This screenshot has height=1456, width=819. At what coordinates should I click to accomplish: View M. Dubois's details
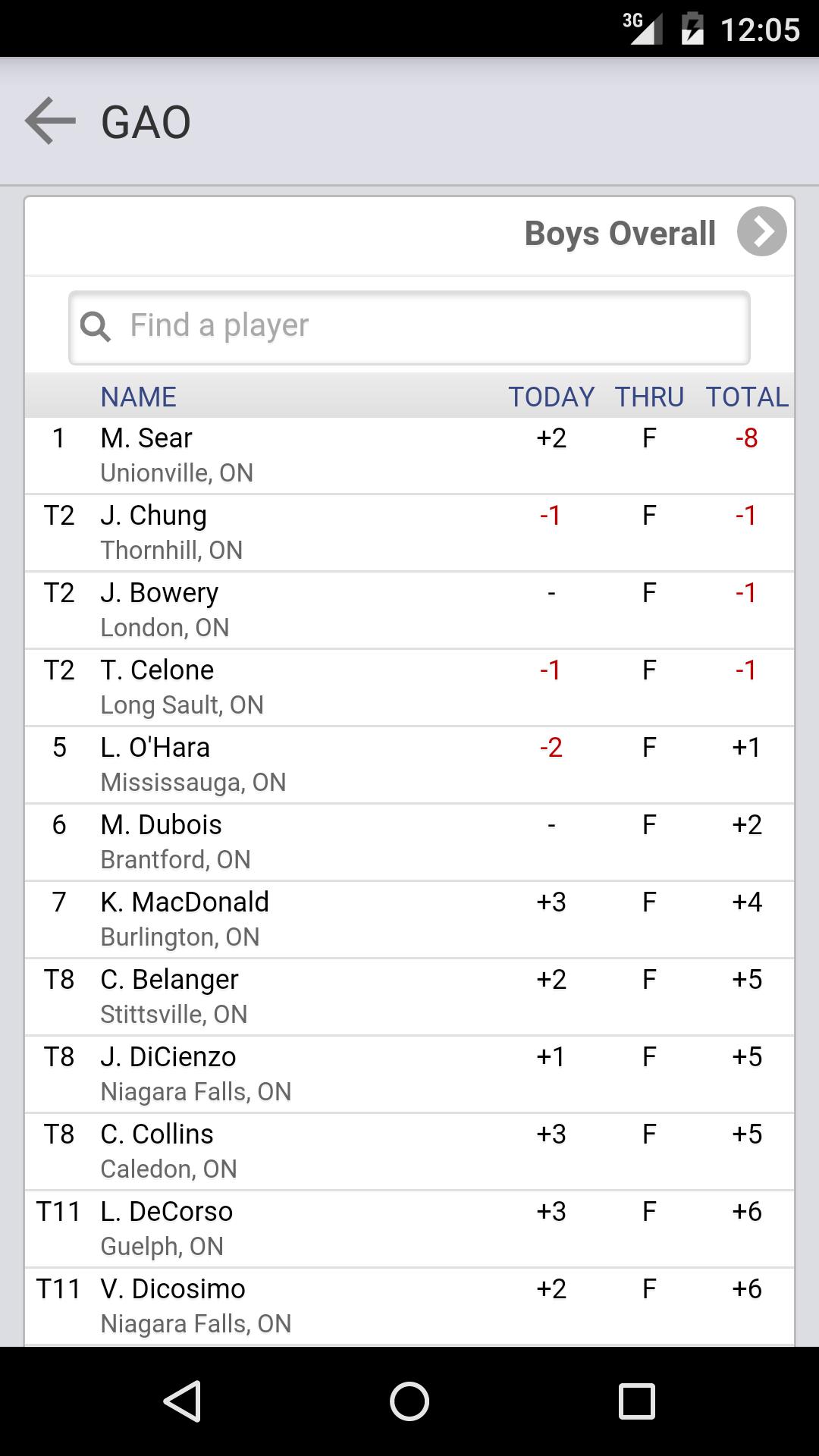409,842
